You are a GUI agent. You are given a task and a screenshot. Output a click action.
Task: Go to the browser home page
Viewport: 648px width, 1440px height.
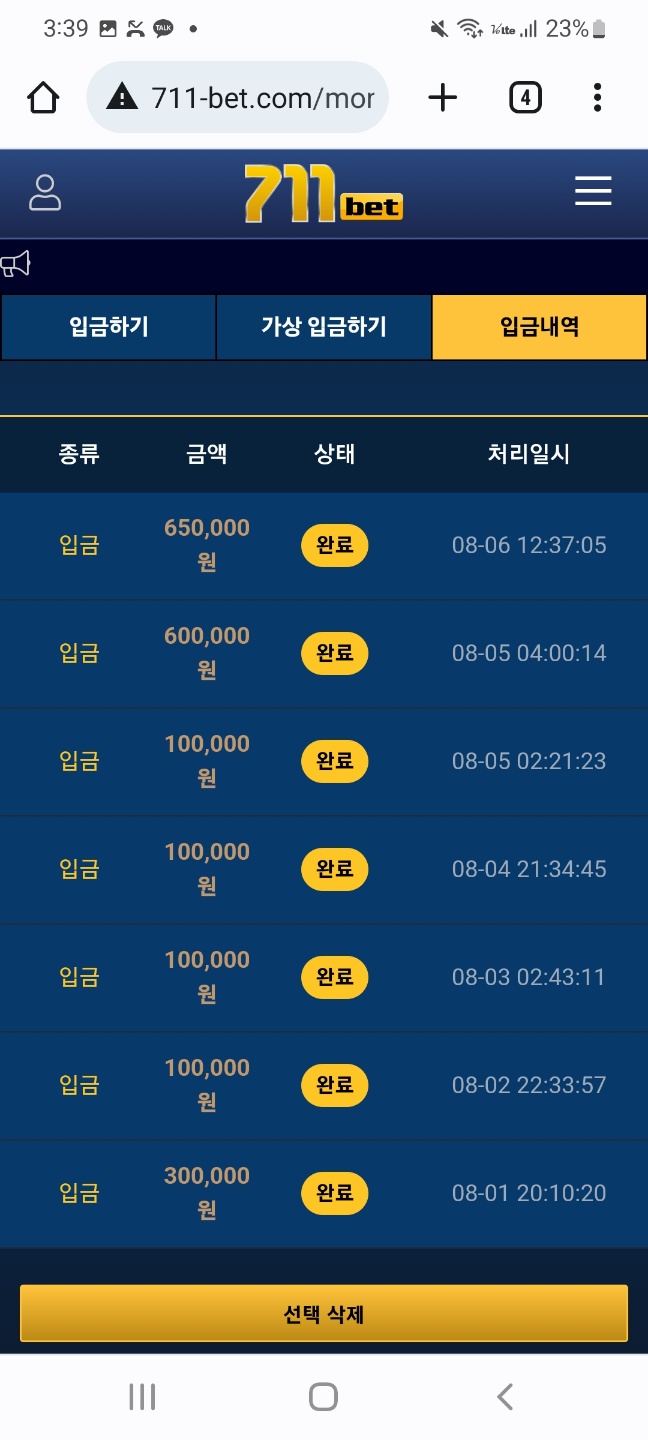pos(43,98)
